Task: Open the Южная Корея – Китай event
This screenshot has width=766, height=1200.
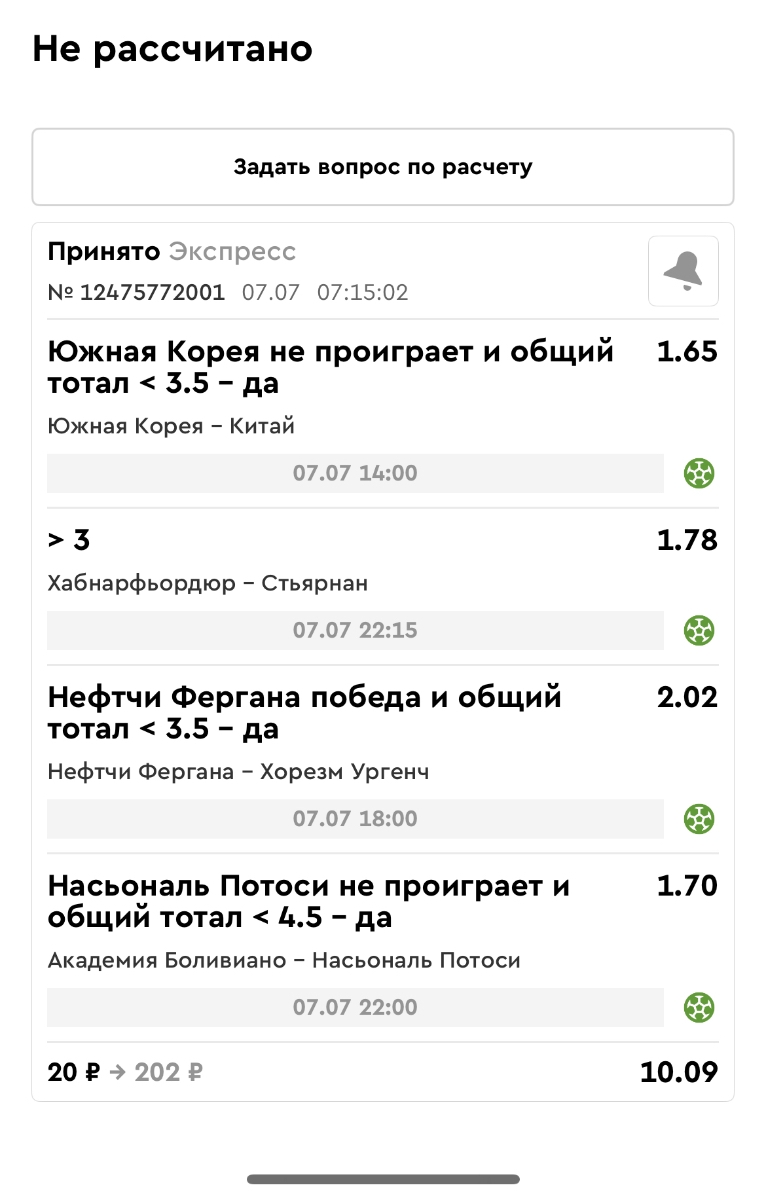Action: click(x=171, y=427)
